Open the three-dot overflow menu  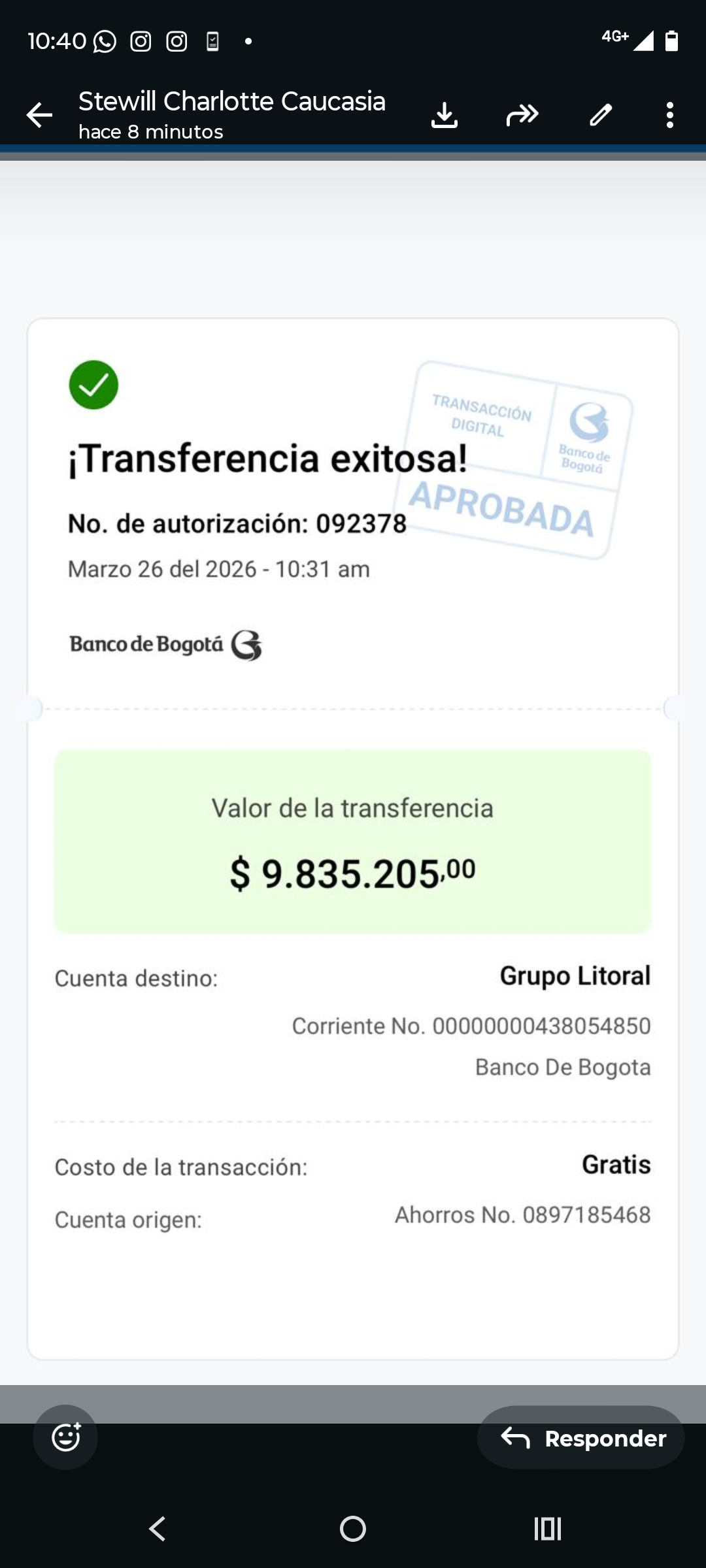tap(669, 115)
